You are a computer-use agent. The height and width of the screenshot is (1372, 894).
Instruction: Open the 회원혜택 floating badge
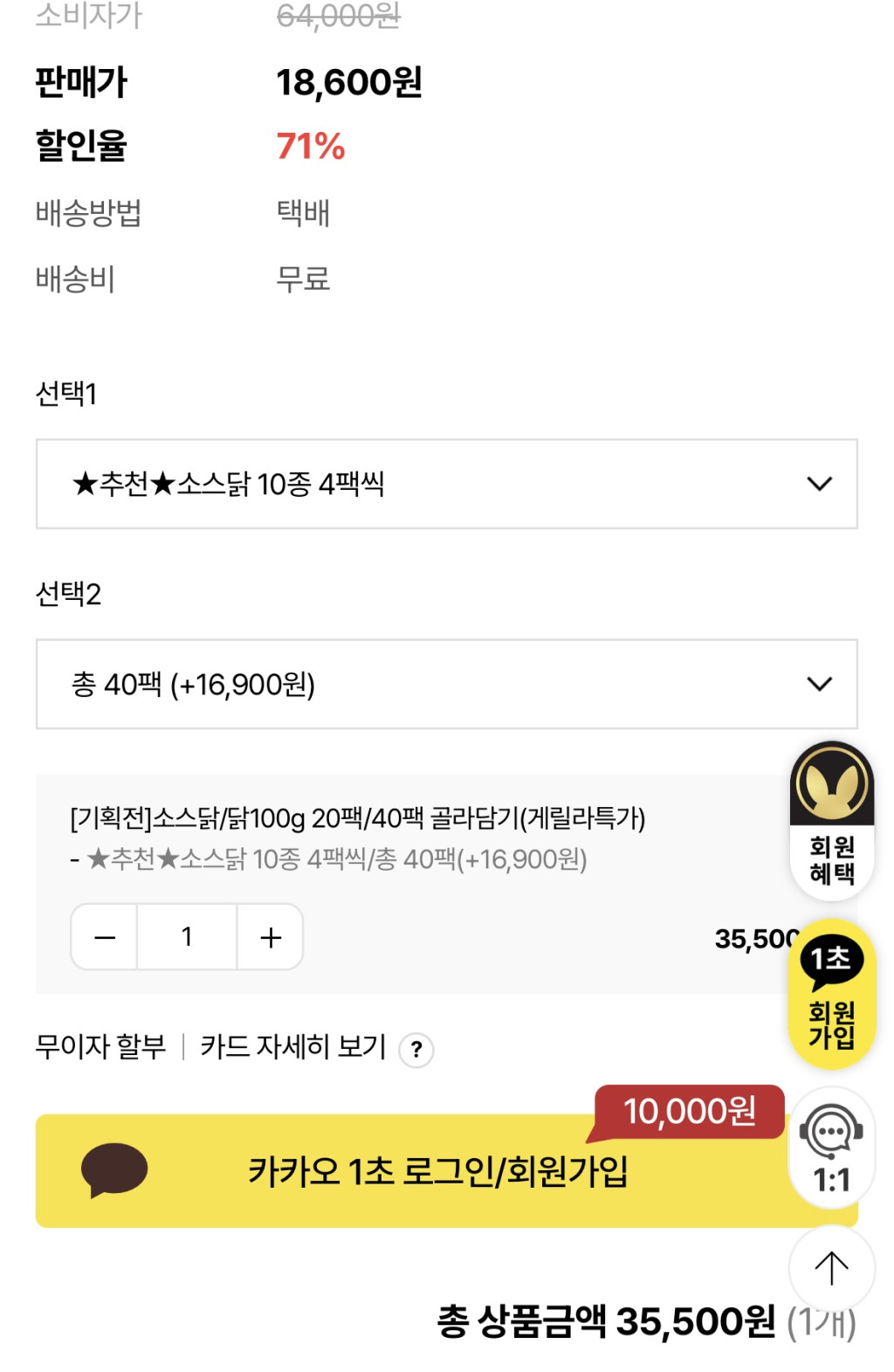[832, 821]
